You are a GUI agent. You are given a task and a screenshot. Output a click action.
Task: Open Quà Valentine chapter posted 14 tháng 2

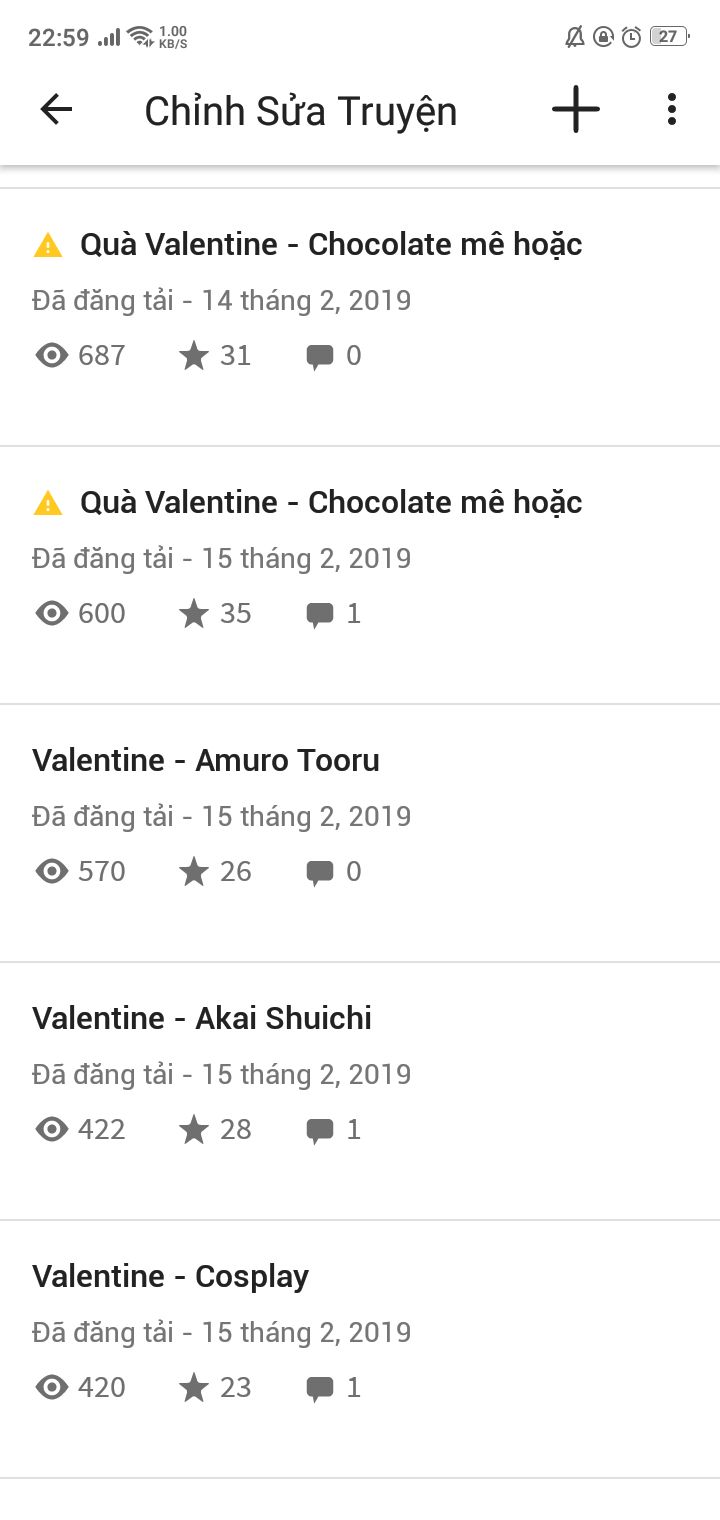pos(360,317)
